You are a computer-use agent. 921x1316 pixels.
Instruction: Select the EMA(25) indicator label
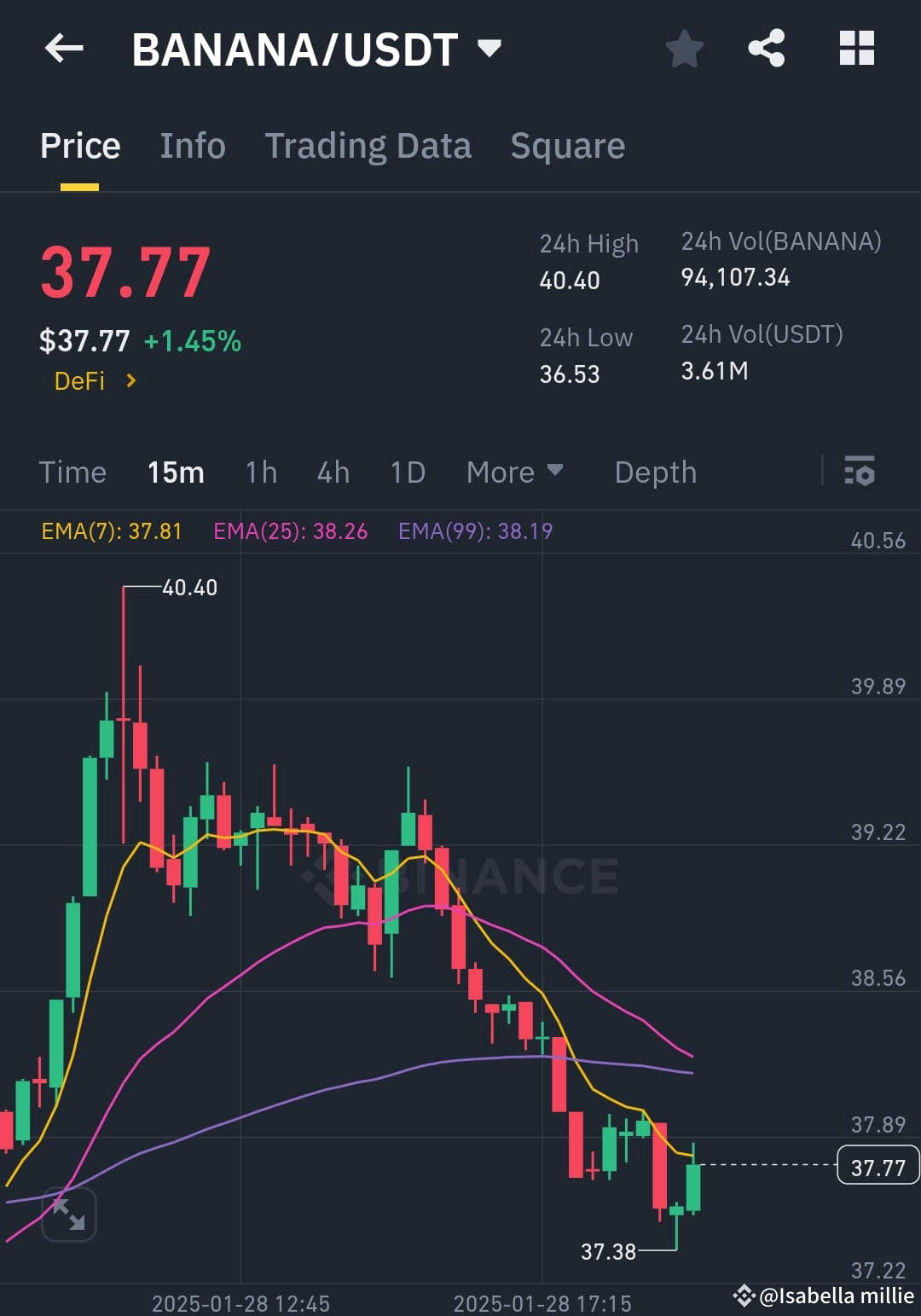tap(293, 530)
